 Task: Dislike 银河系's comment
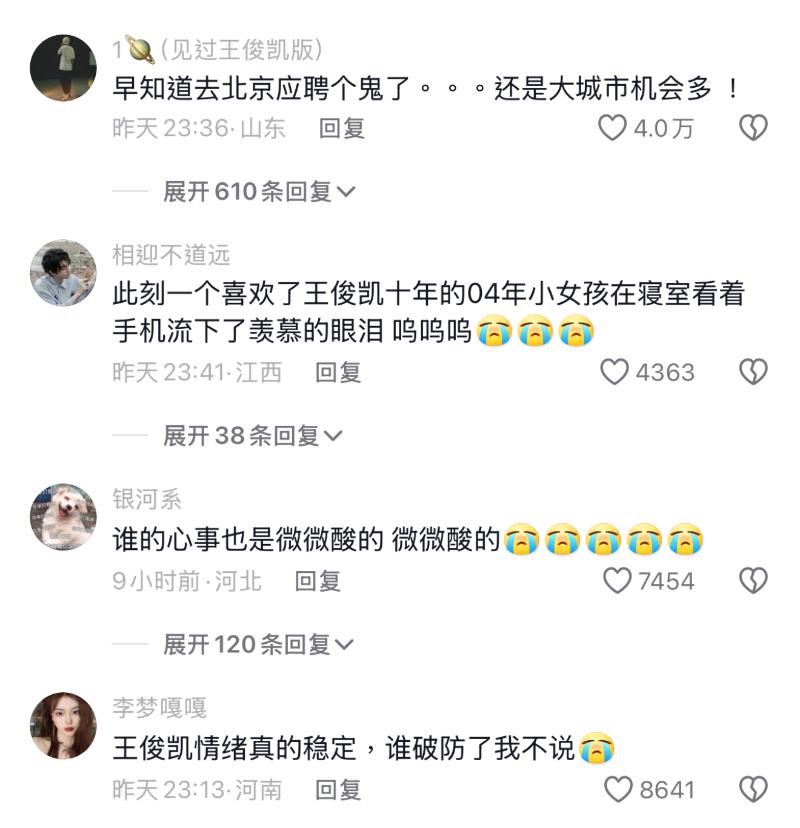(753, 581)
